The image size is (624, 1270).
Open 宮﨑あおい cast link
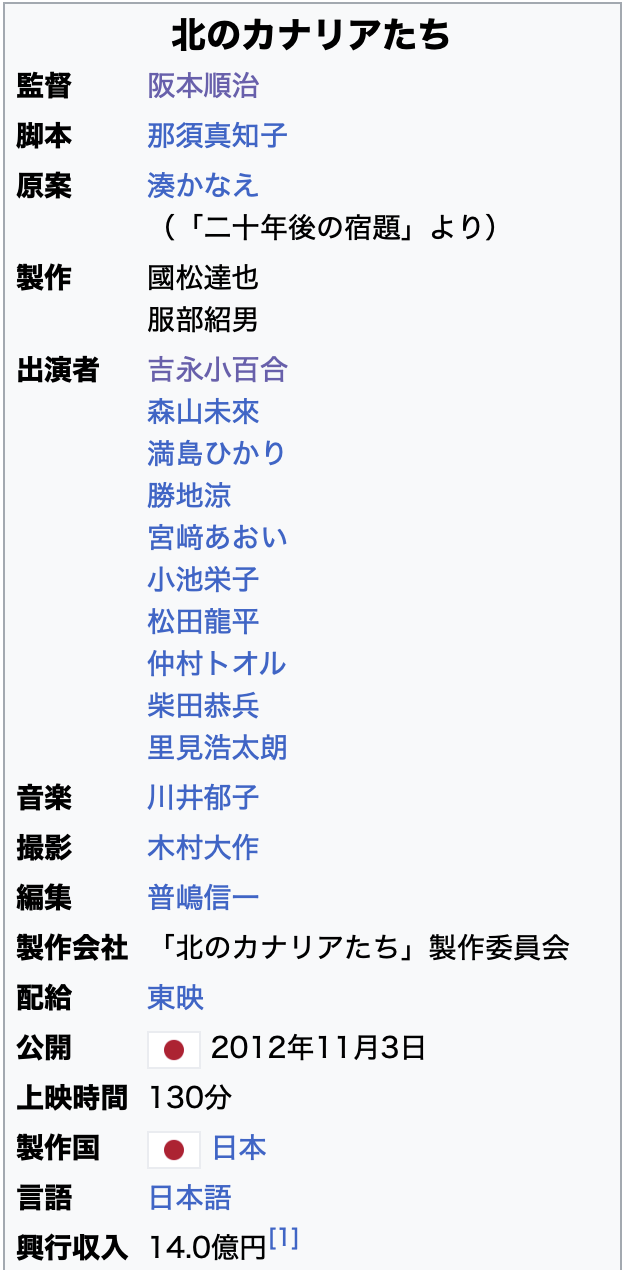pos(217,537)
